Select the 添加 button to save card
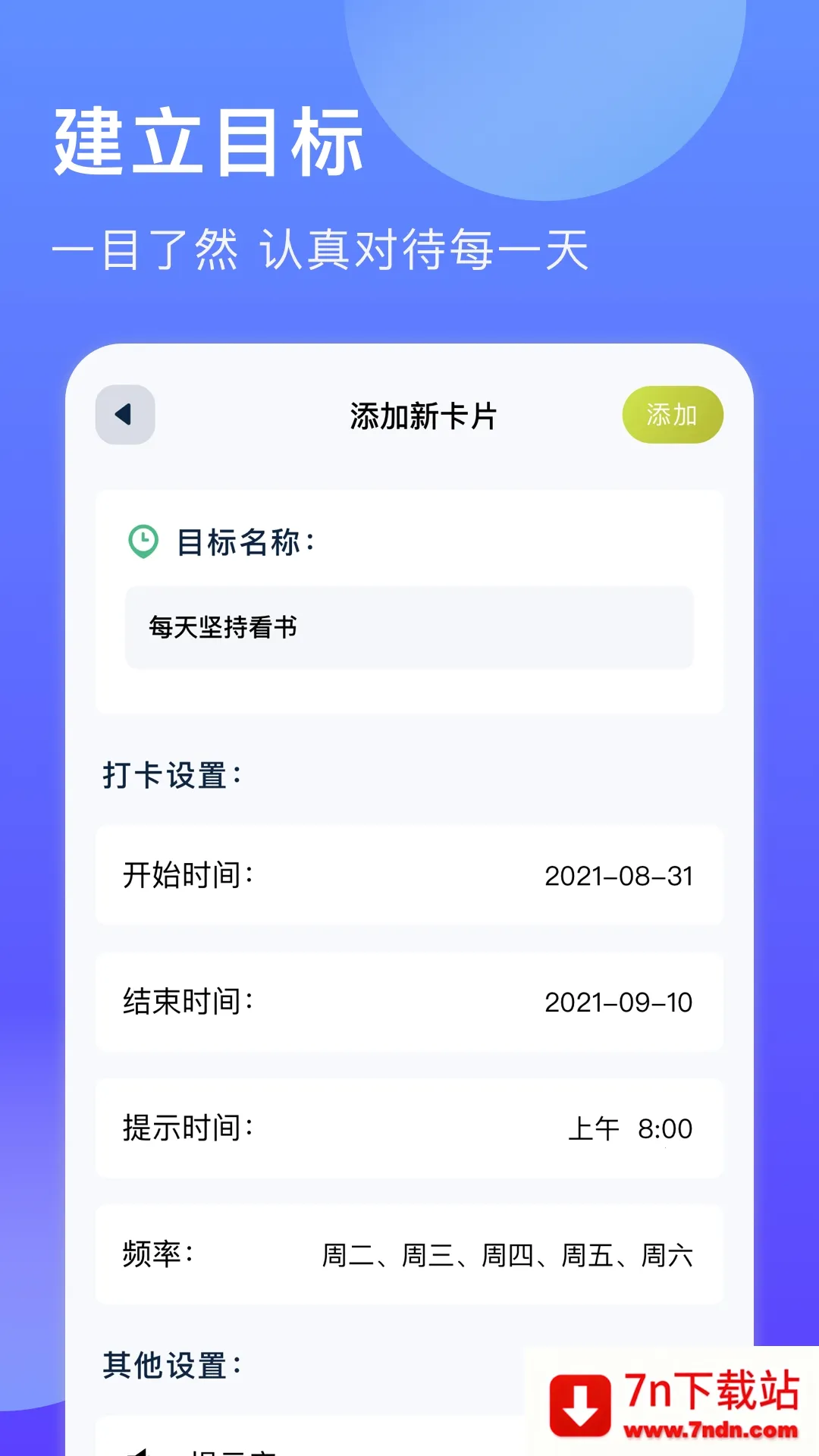The width and height of the screenshot is (819, 1456). [x=672, y=414]
